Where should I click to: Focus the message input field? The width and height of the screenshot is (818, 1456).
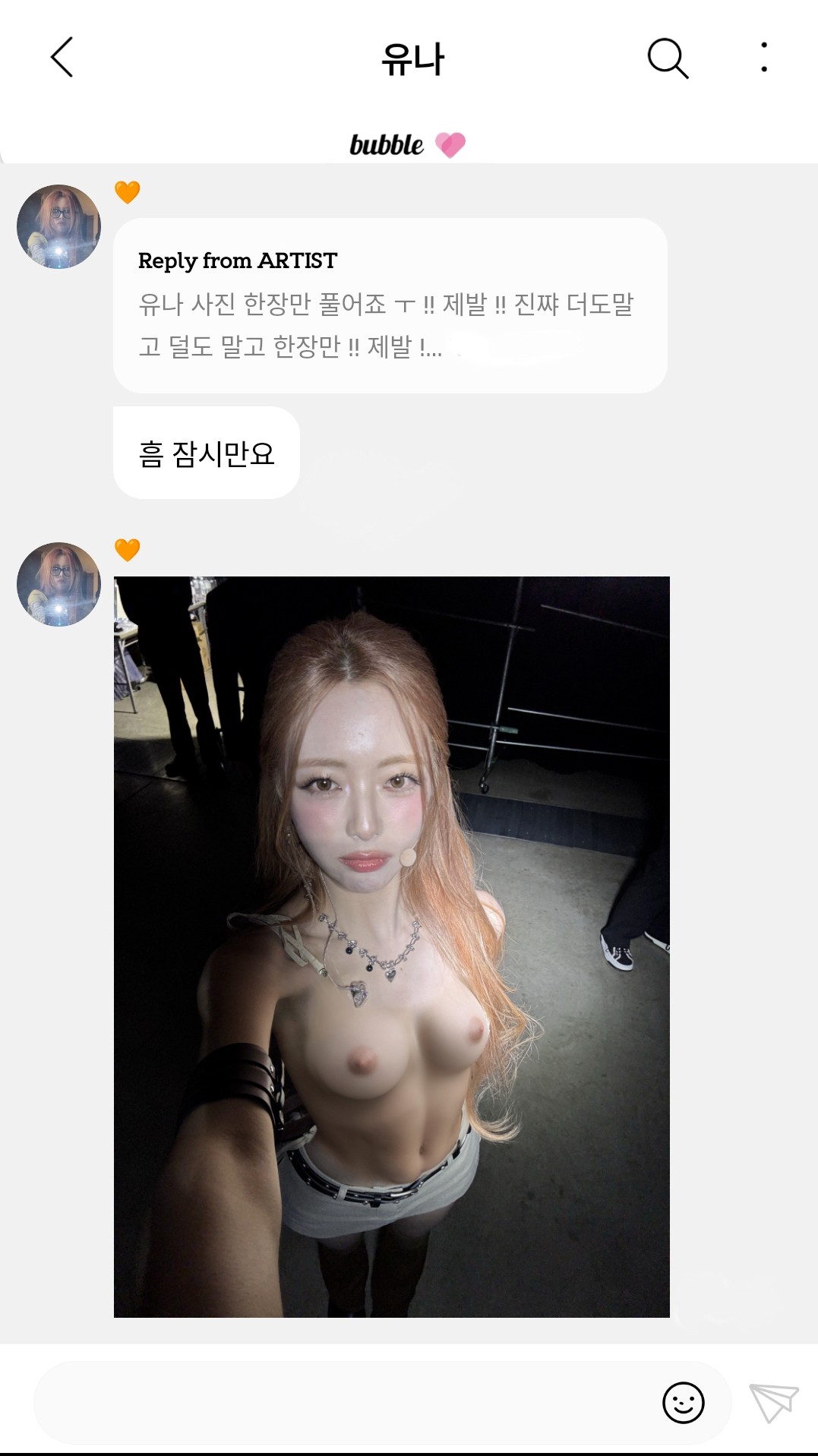[342, 1402]
